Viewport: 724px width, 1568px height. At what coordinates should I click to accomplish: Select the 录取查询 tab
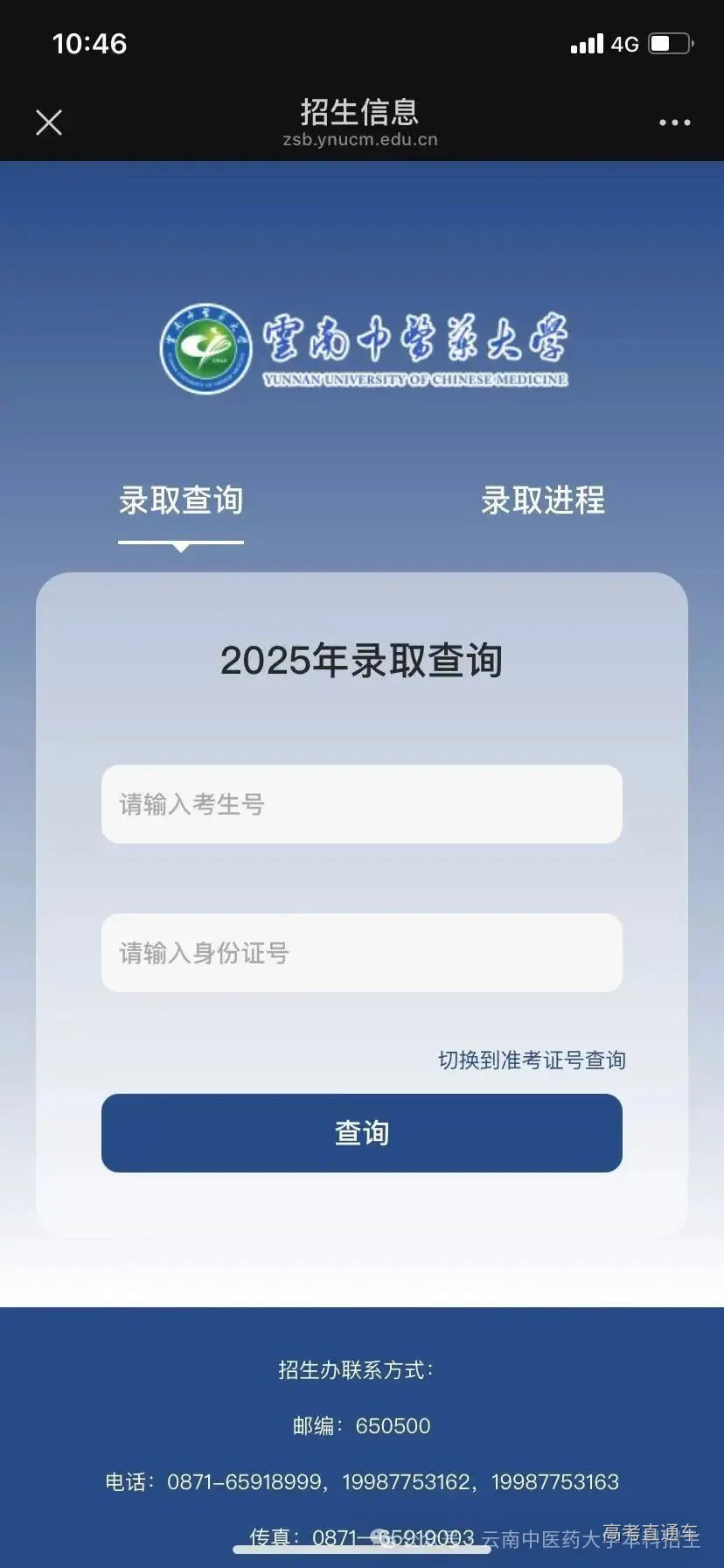tap(180, 501)
